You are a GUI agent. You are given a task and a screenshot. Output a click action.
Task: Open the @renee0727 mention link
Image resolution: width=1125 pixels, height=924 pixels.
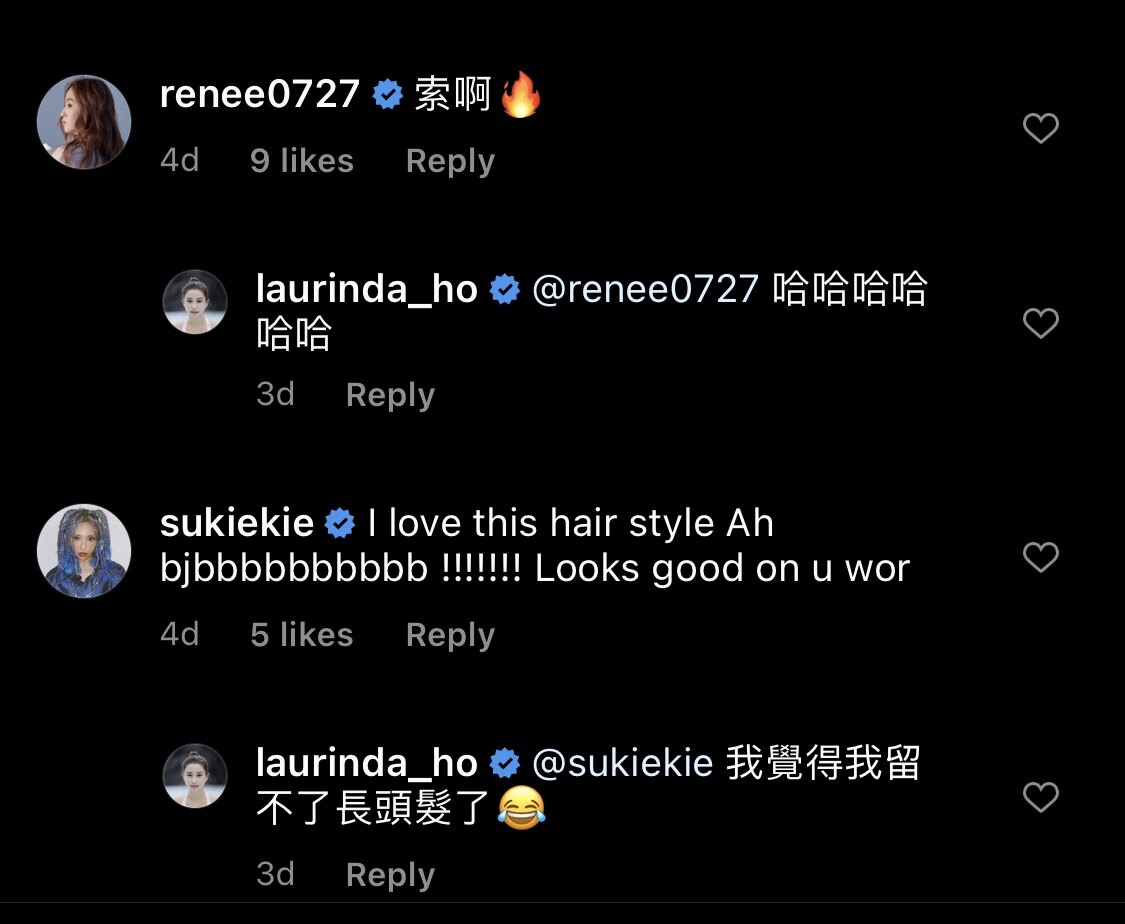[646, 290]
